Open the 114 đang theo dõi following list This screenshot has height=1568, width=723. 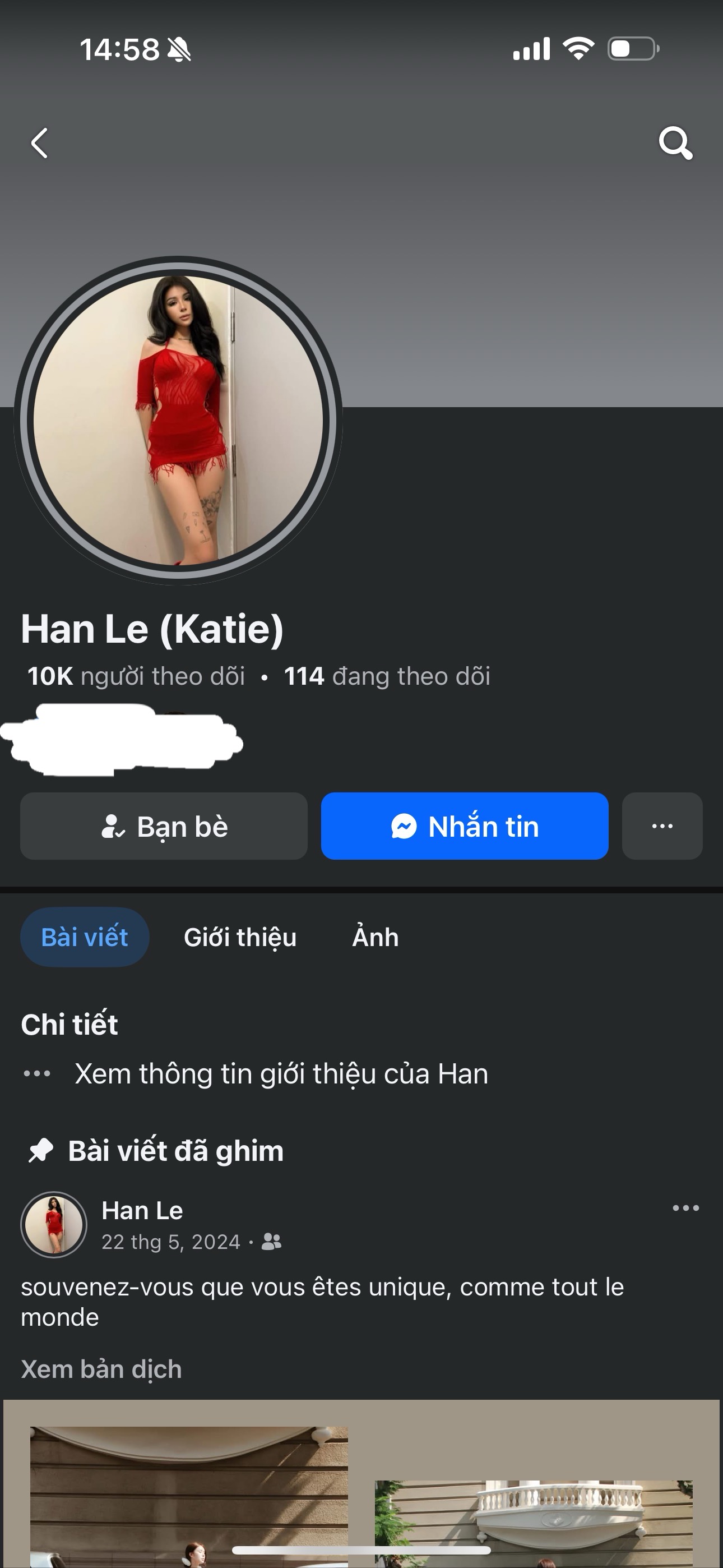(x=387, y=676)
